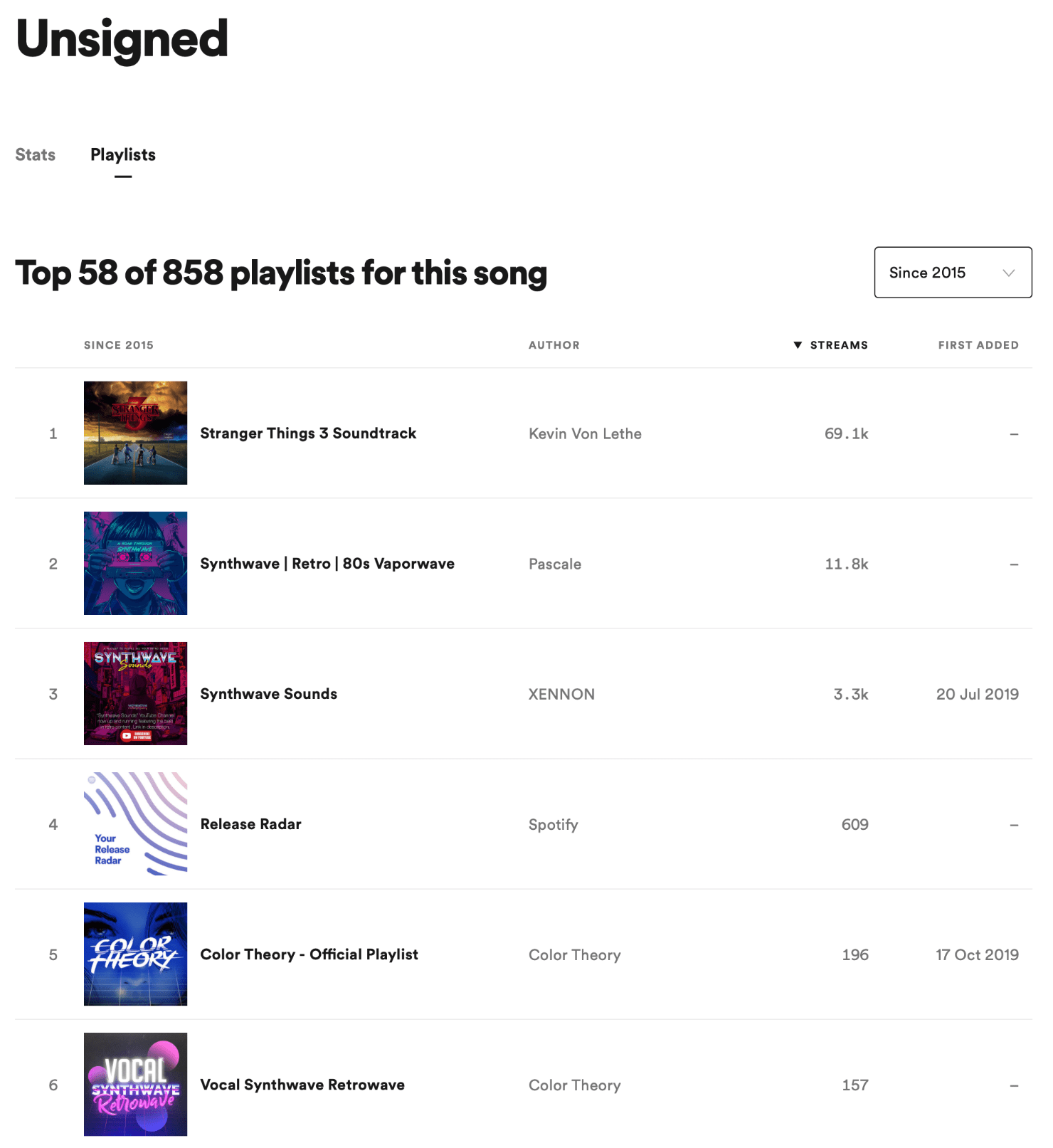Open the Synthwave Sounds playlist

[x=268, y=694]
